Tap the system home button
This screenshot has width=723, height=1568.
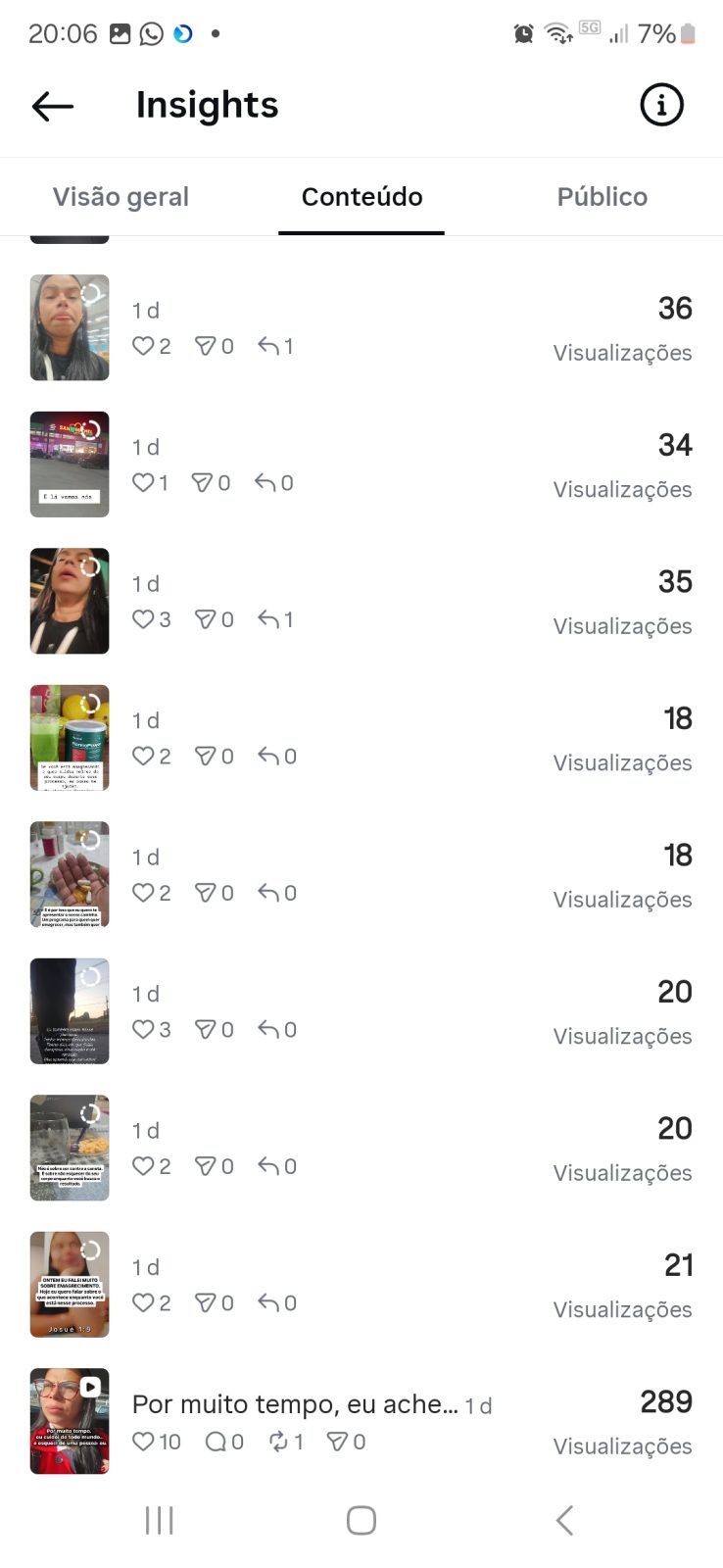tap(361, 1521)
